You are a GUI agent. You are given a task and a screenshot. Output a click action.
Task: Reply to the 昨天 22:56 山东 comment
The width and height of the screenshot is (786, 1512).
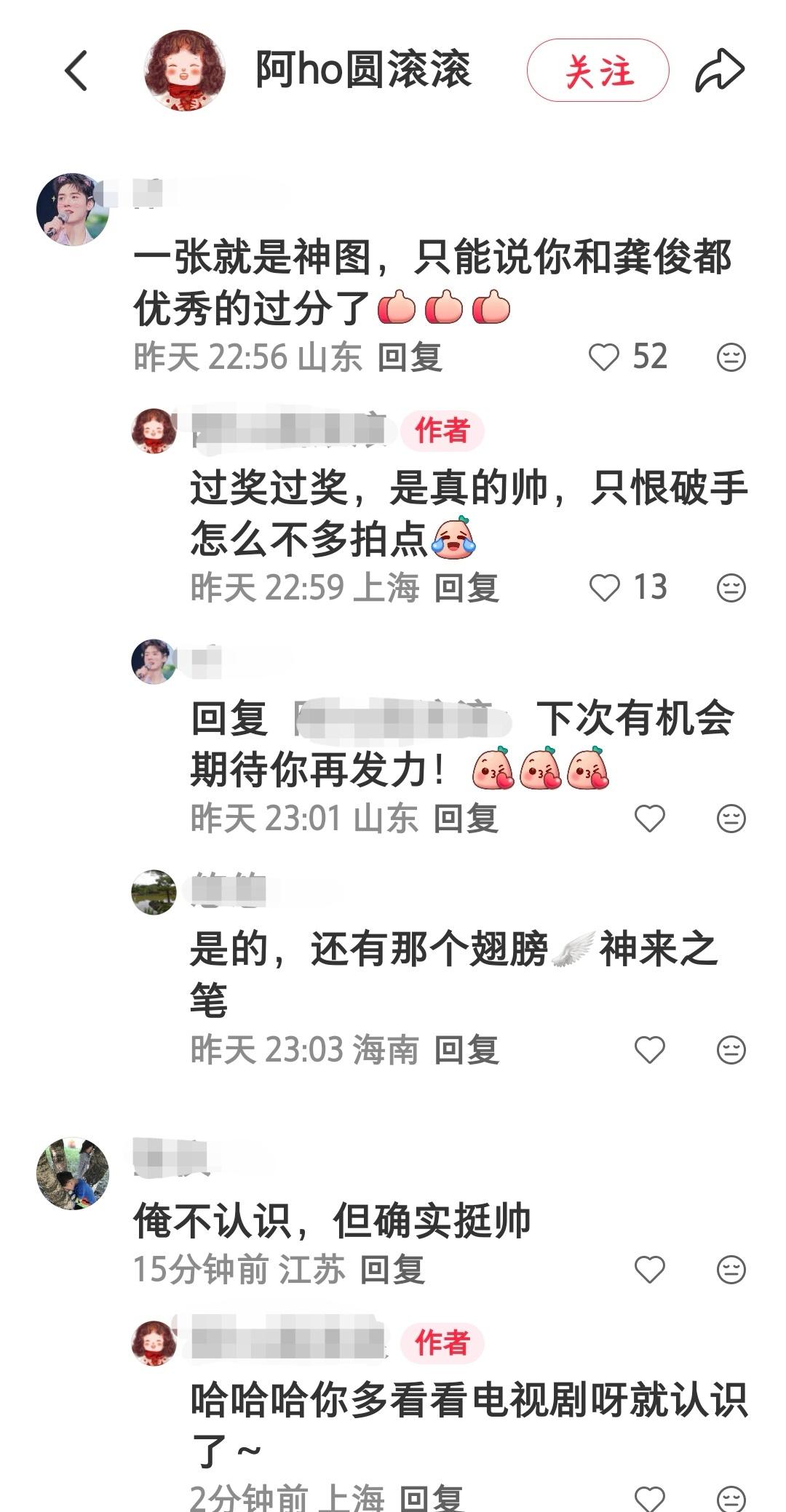click(x=410, y=357)
